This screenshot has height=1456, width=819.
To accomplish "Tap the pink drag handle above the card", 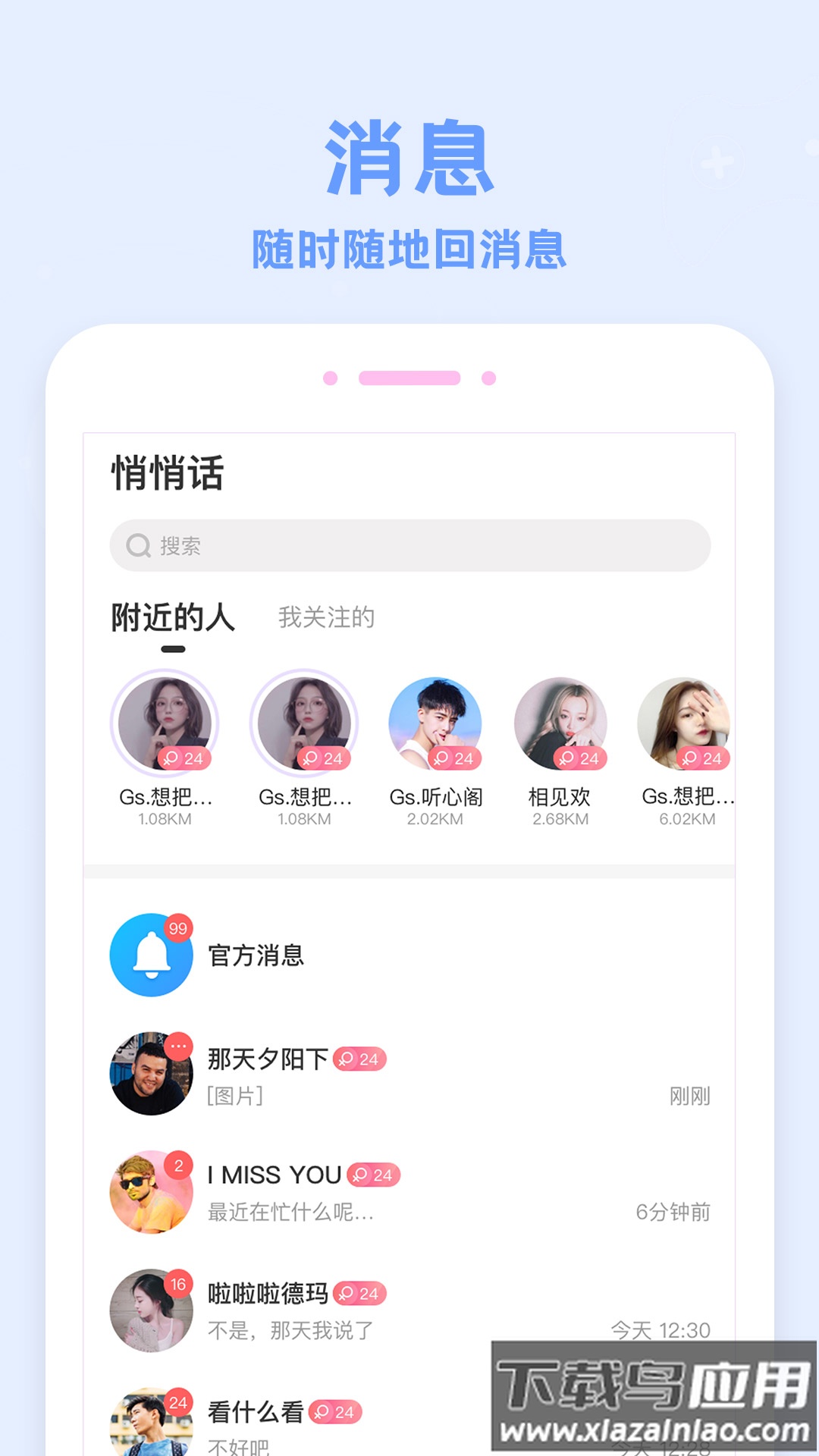I will click(409, 378).
